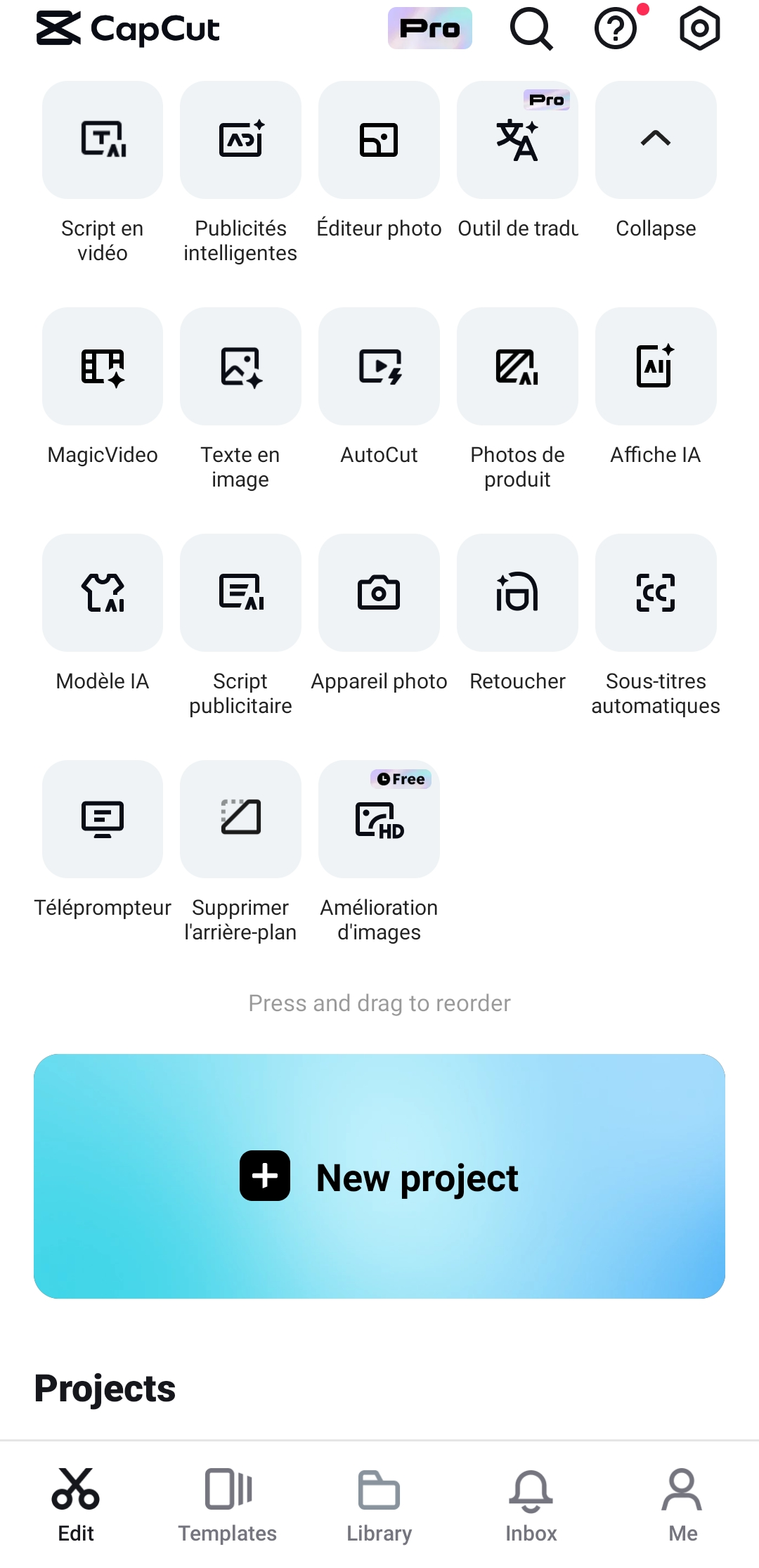This screenshot has width=759, height=1568.
Task: Open the Modèle IA tool
Action: (102, 593)
